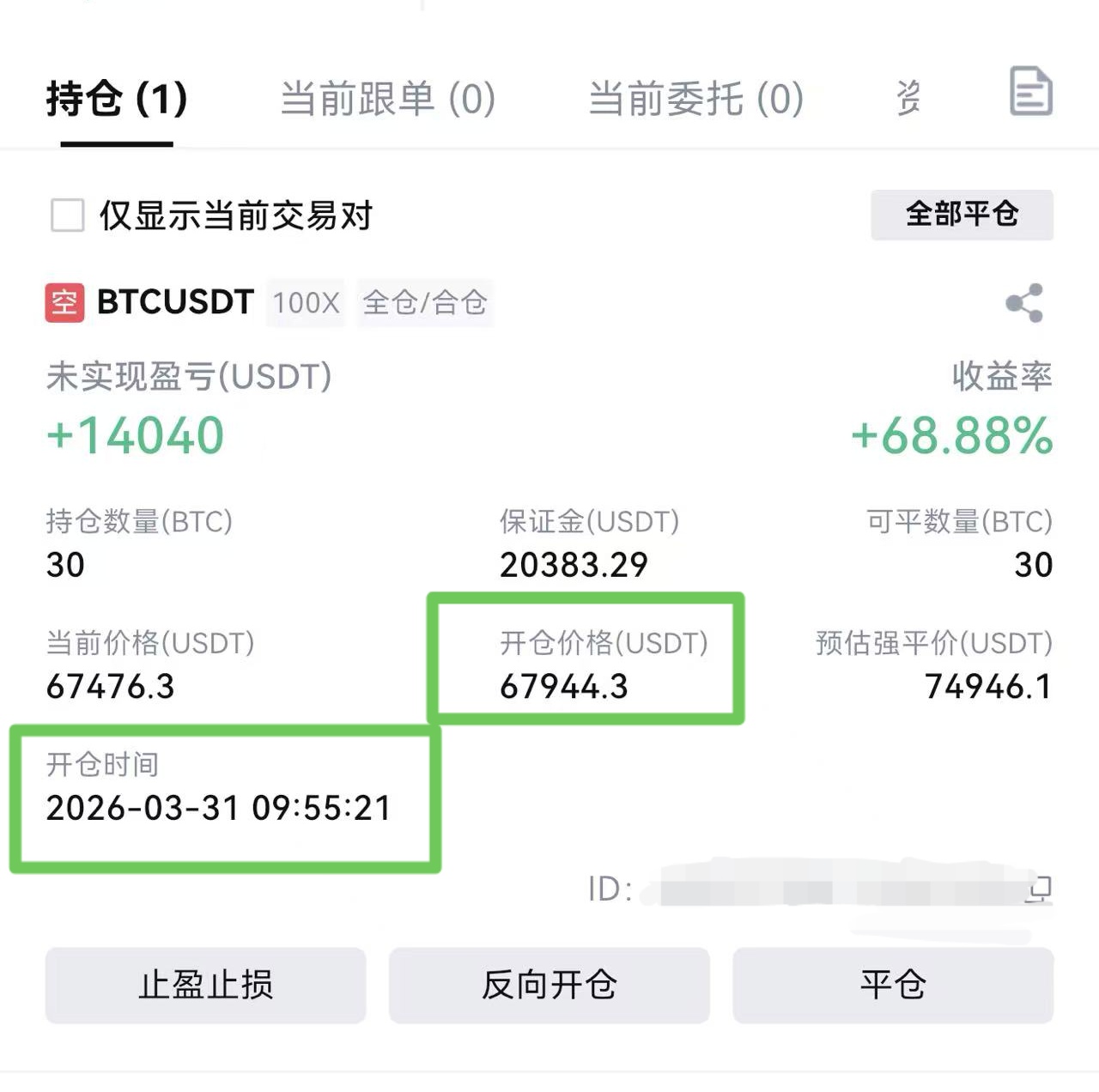Open the order history document icon

[x=1030, y=91]
